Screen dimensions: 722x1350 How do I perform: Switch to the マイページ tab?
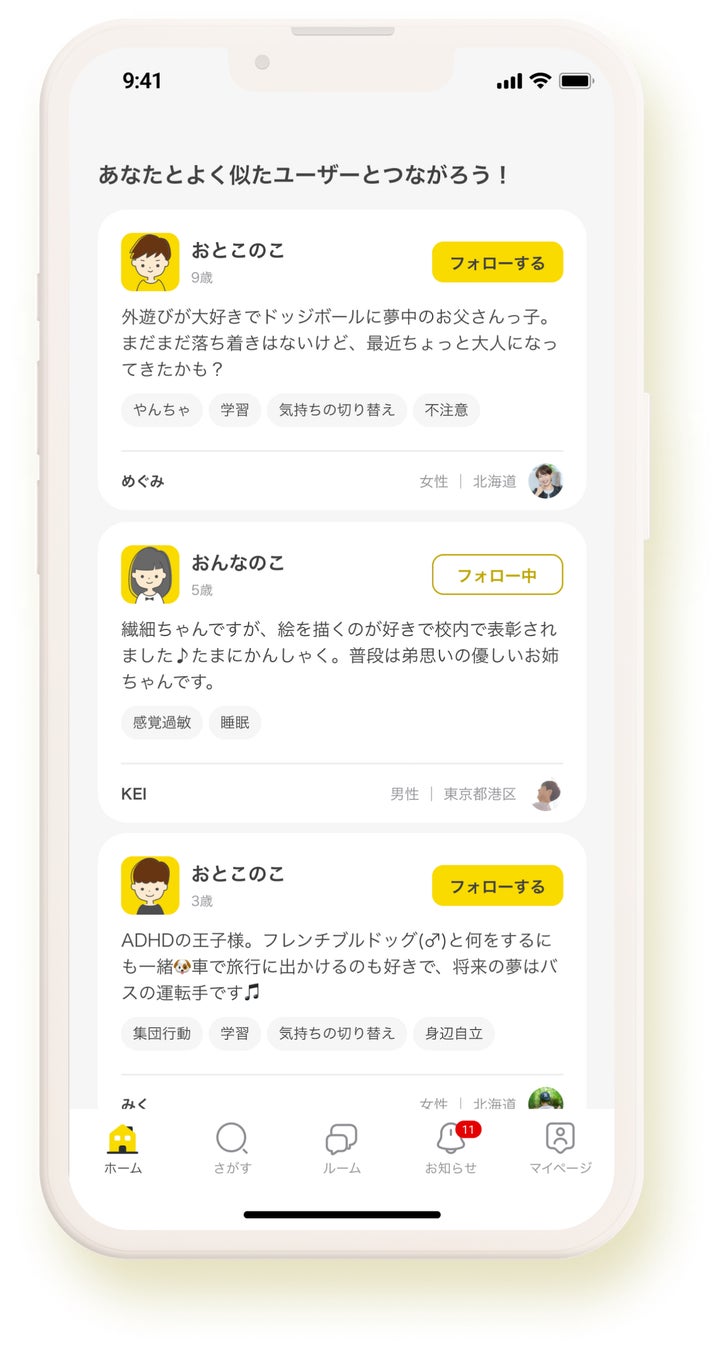point(560,1148)
